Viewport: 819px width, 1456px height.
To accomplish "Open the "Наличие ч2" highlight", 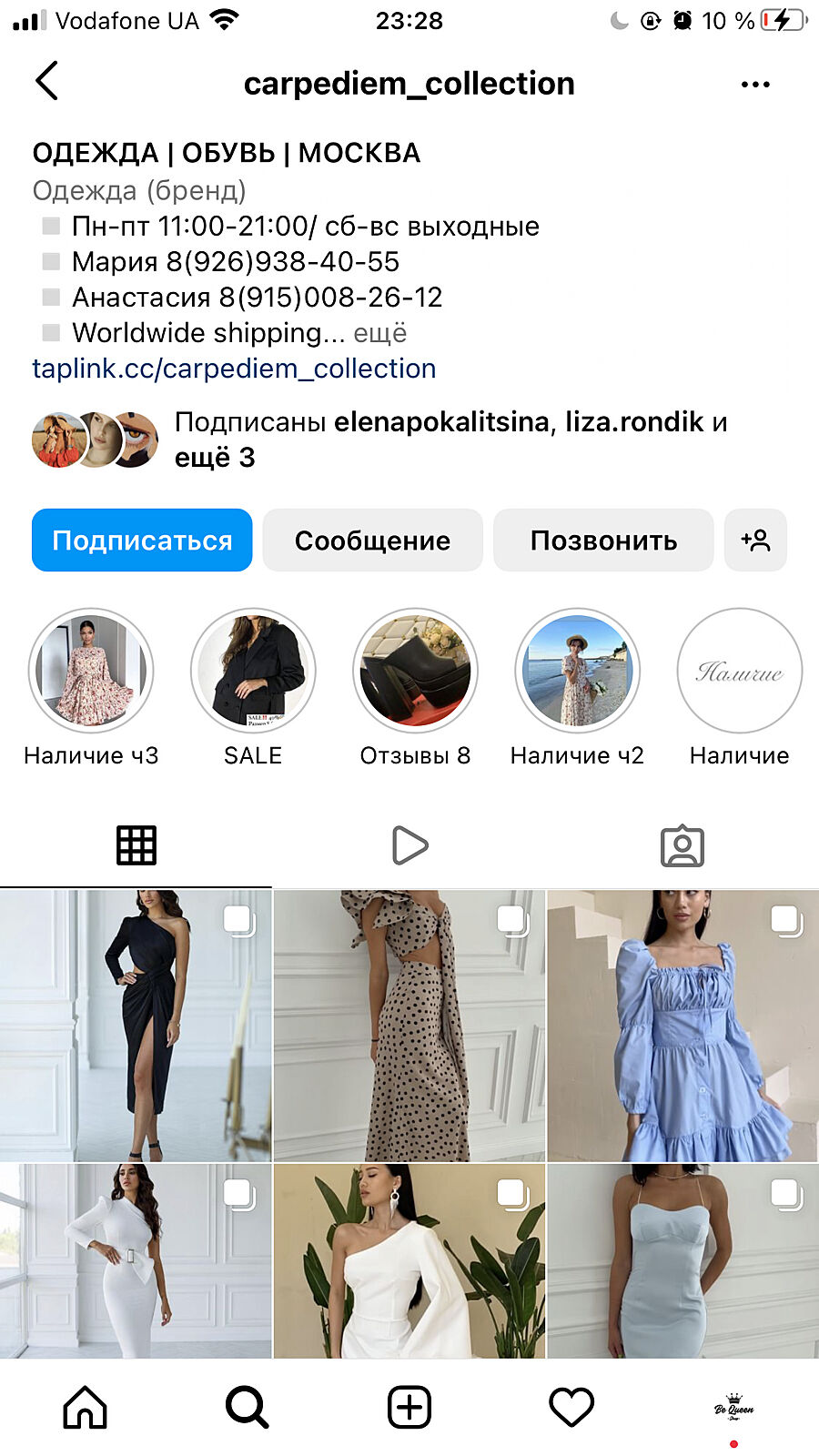I will coord(577,672).
